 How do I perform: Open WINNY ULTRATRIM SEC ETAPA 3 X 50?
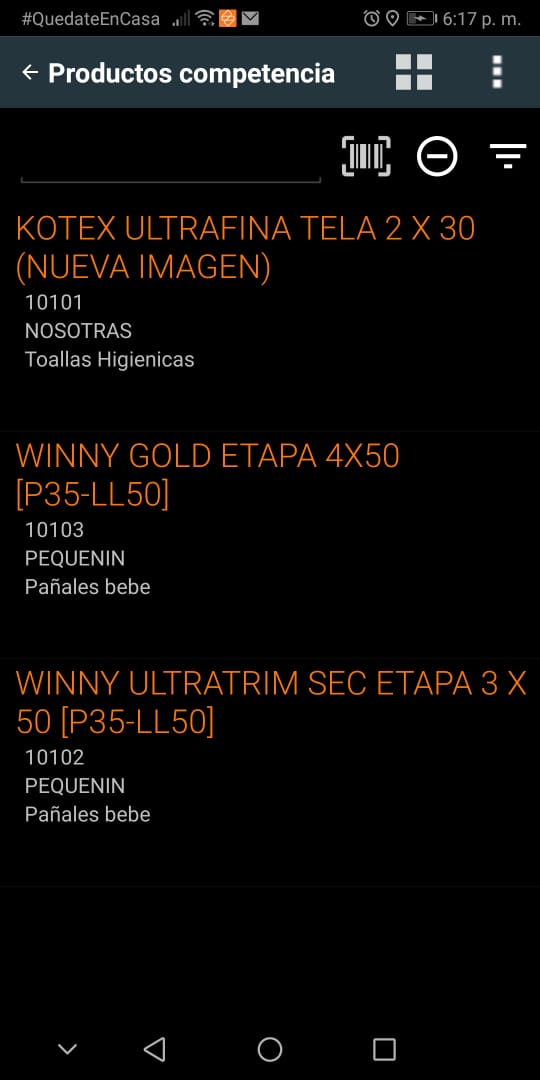270,771
